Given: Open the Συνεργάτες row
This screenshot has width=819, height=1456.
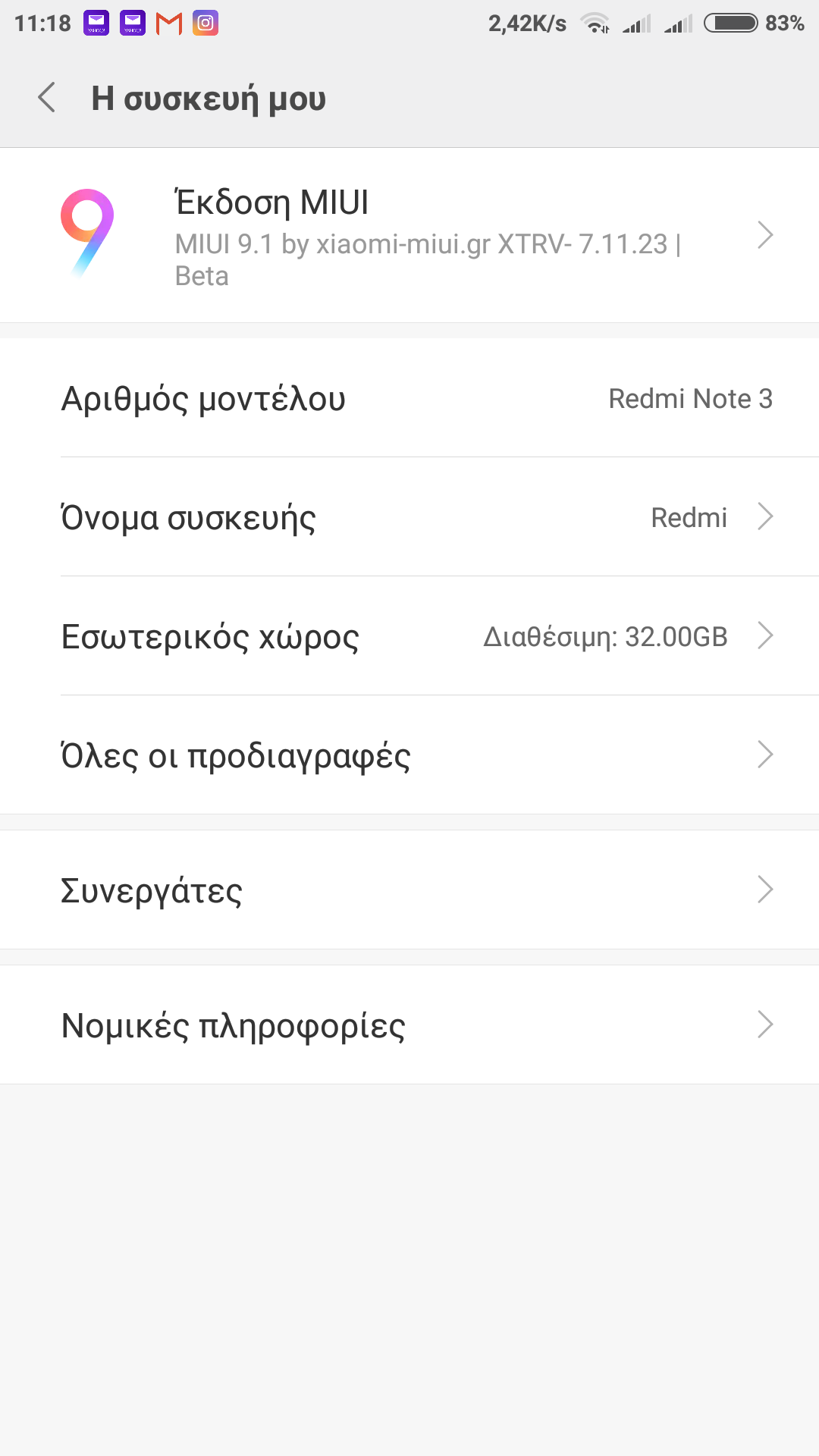Looking at the screenshot, I should tap(409, 890).
